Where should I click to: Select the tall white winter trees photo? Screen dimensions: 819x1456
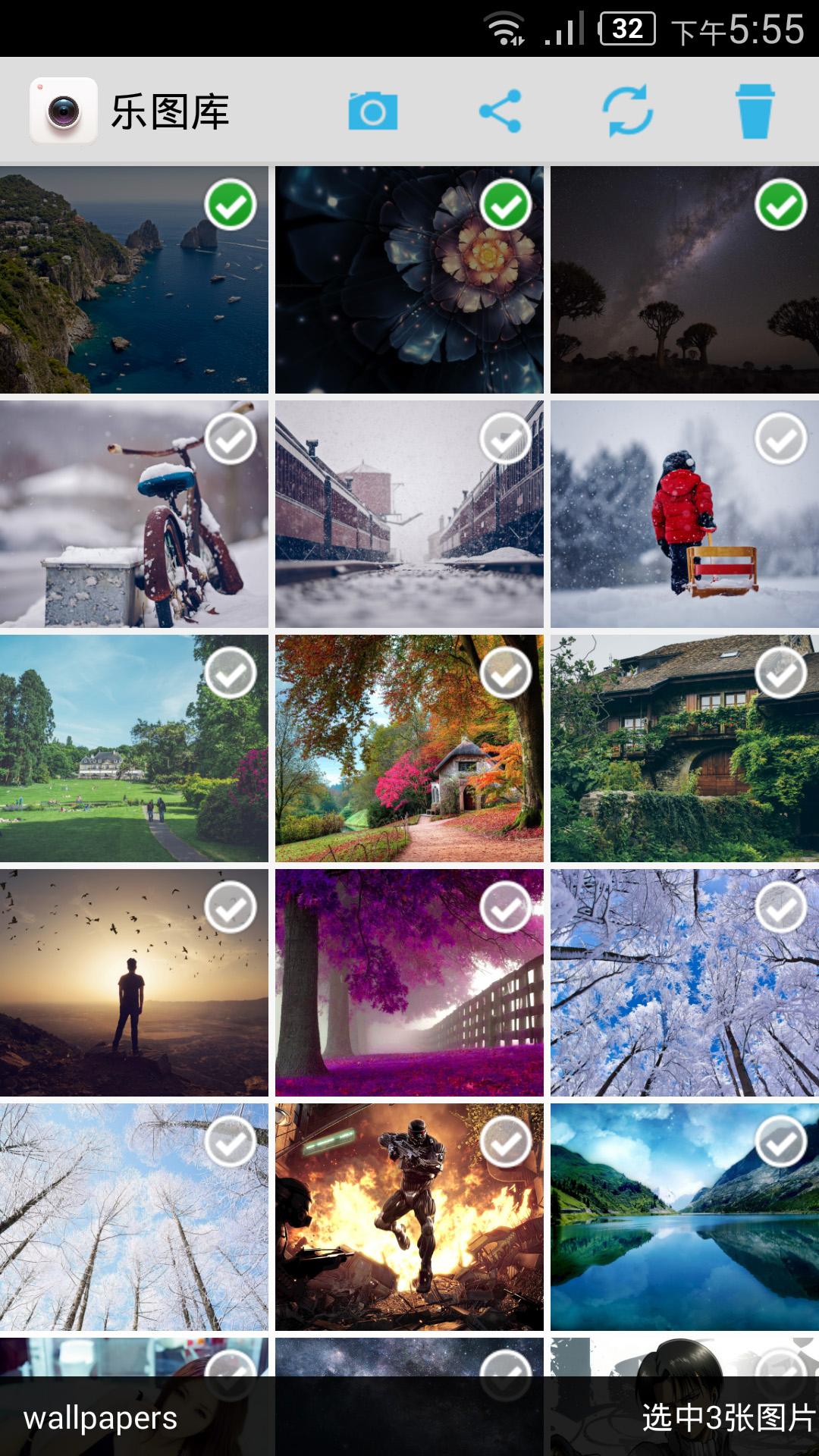[x=230, y=1141]
